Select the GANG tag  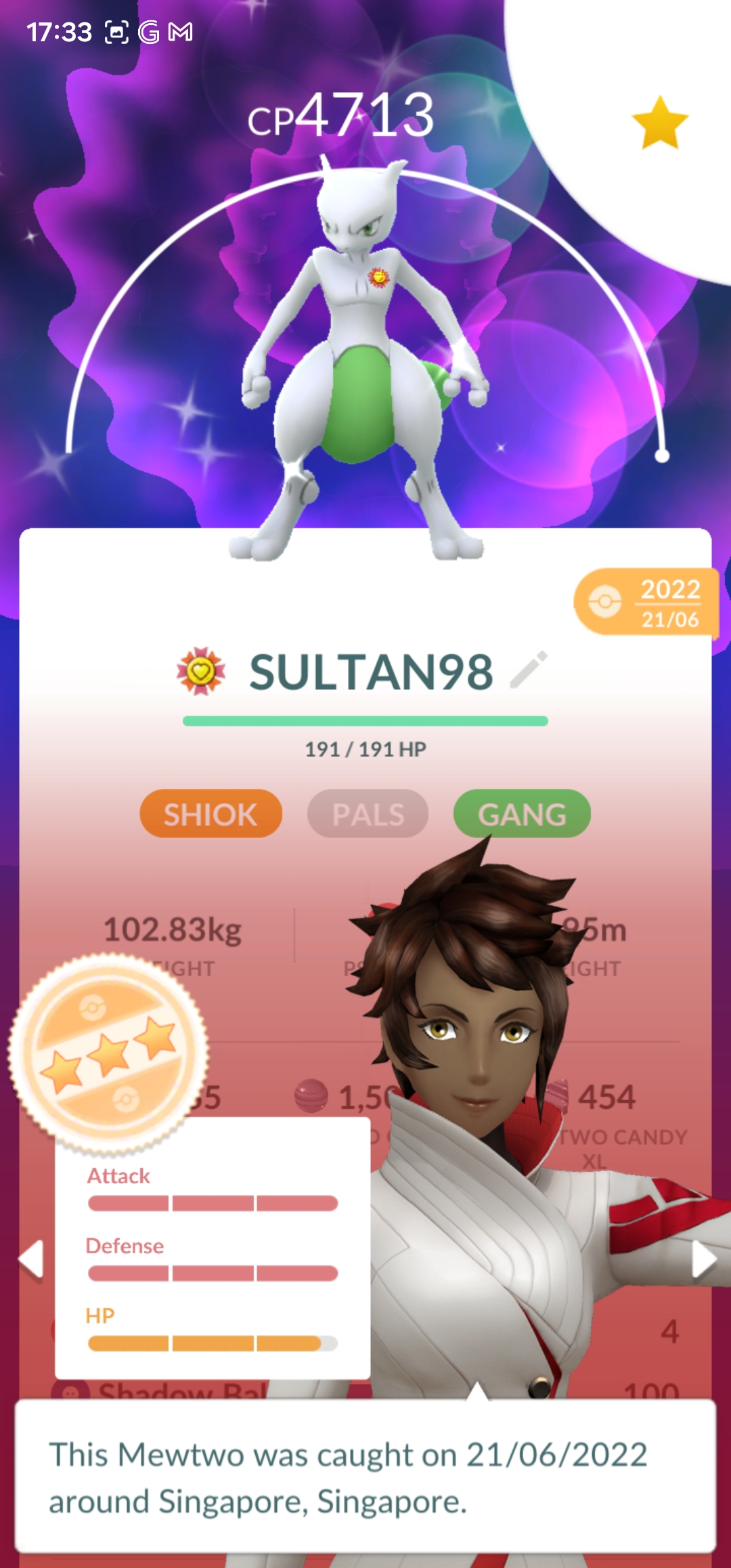[x=522, y=814]
